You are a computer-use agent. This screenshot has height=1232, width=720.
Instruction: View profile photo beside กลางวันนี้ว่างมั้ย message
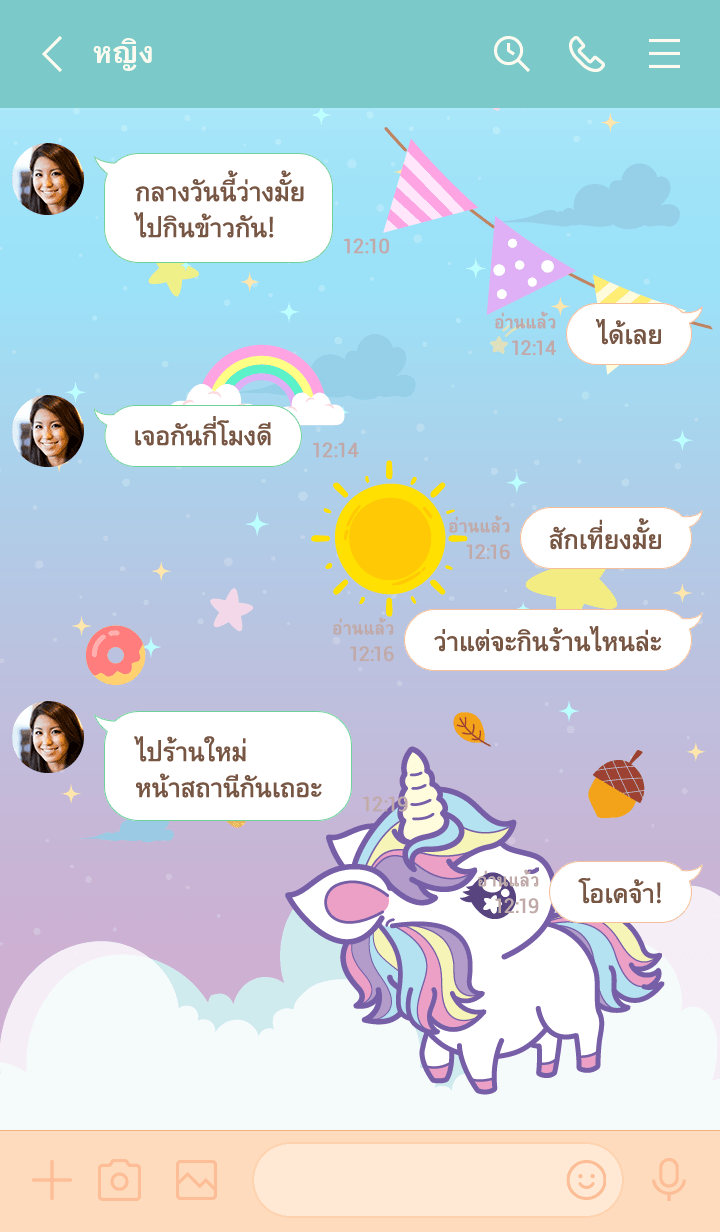click(48, 179)
